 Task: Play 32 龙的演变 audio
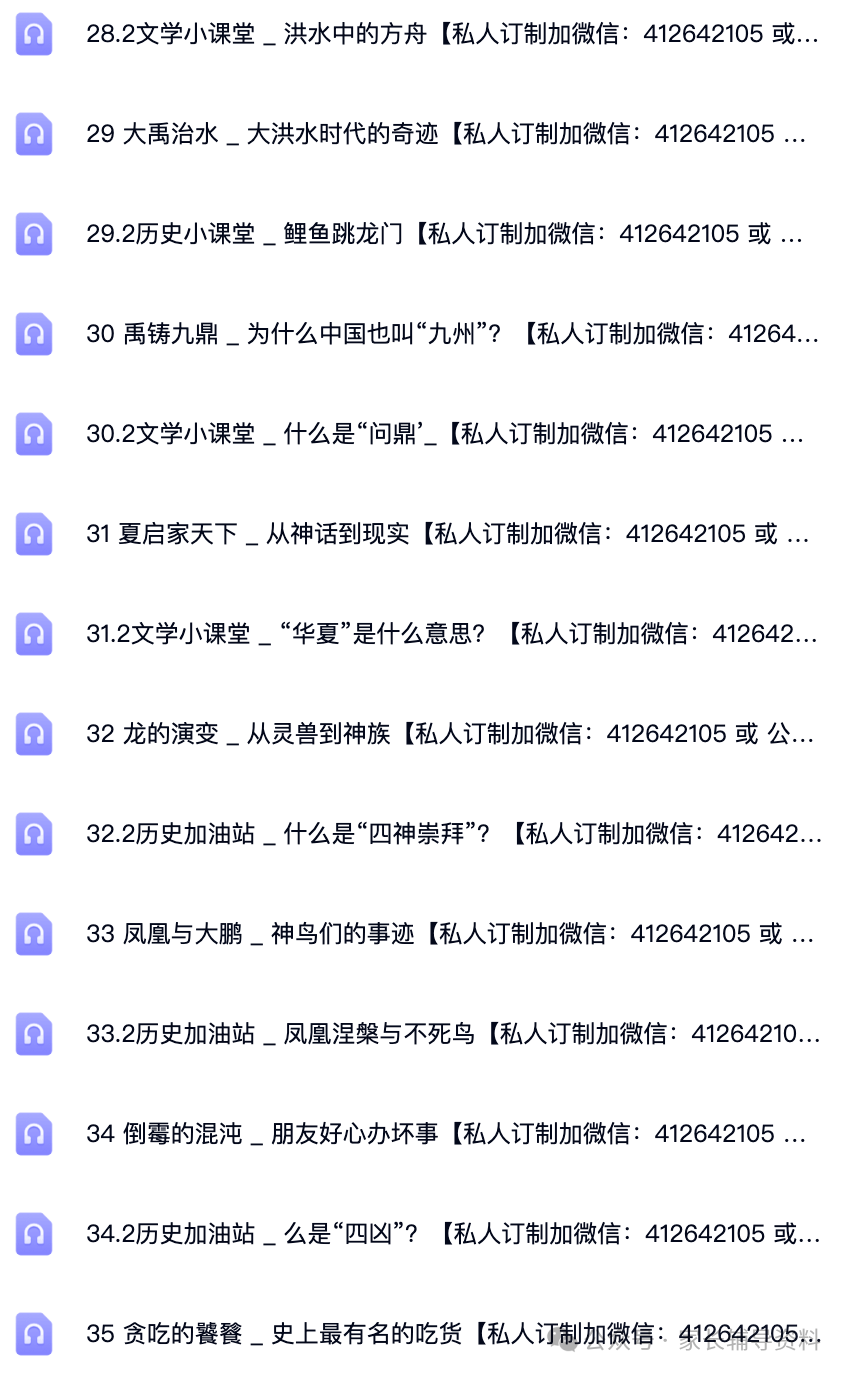424,734
